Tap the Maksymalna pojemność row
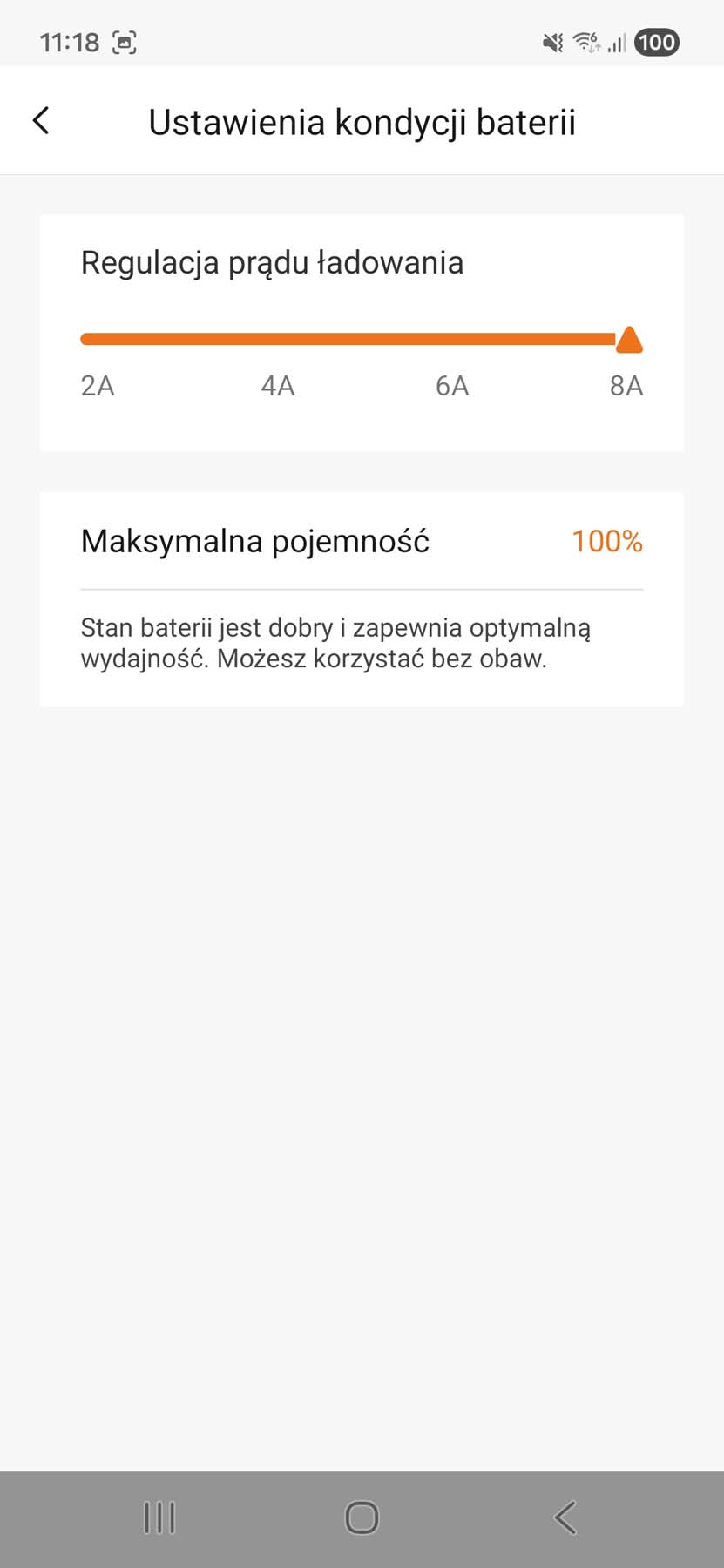 (x=254, y=541)
